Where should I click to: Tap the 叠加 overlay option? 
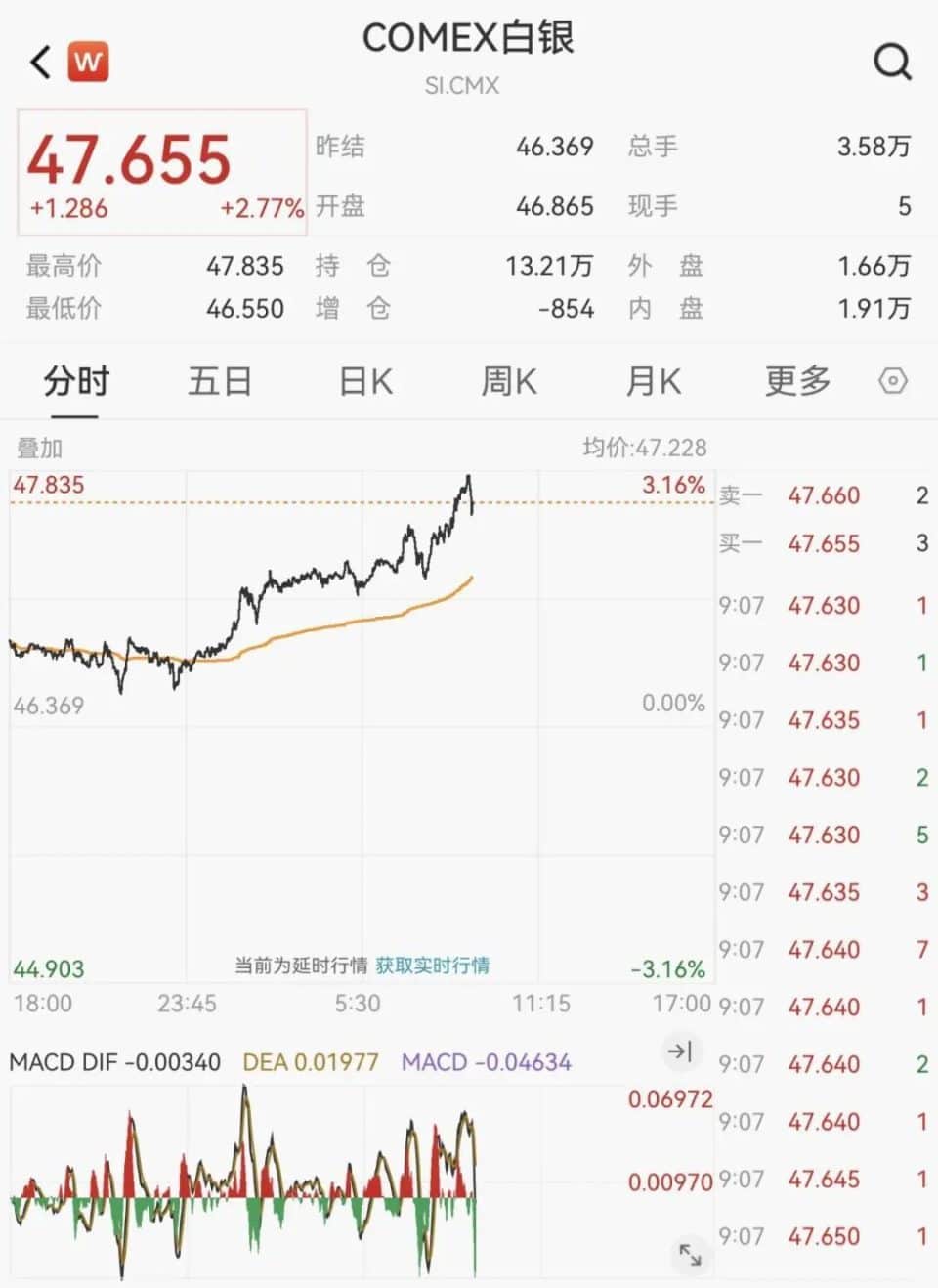click(x=39, y=449)
